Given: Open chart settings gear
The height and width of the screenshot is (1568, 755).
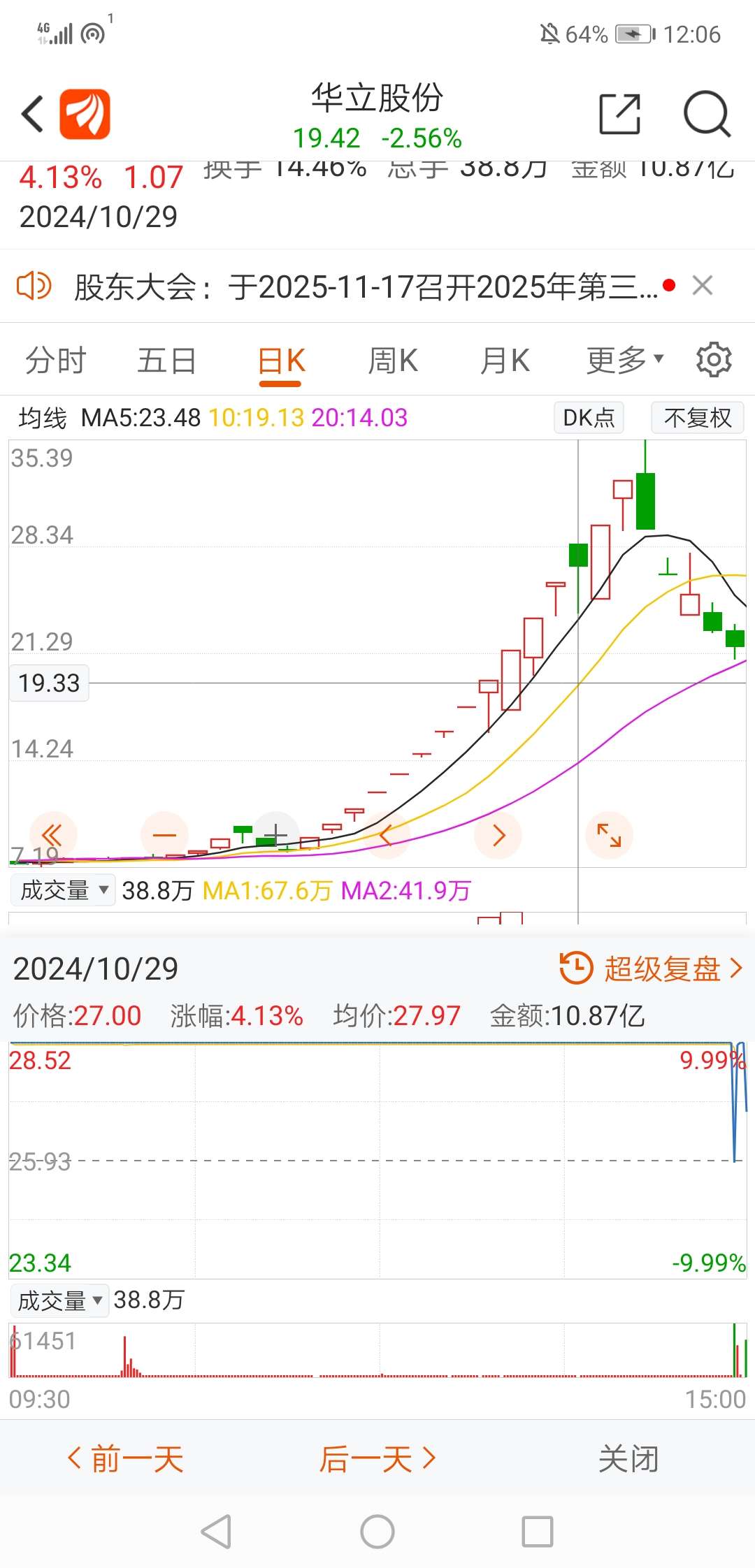Looking at the screenshot, I should 713,360.
